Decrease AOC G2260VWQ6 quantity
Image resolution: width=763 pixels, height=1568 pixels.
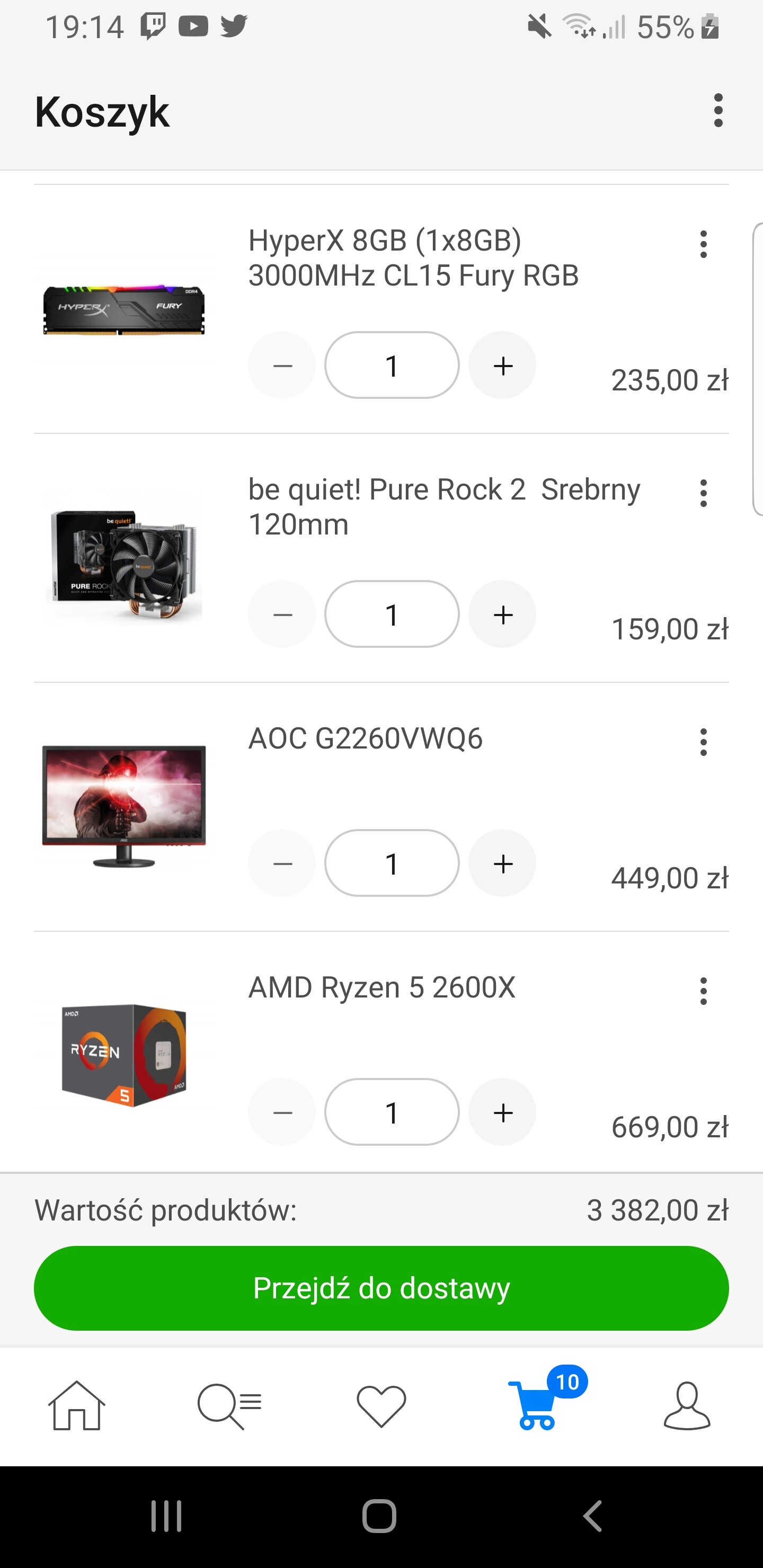click(282, 864)
